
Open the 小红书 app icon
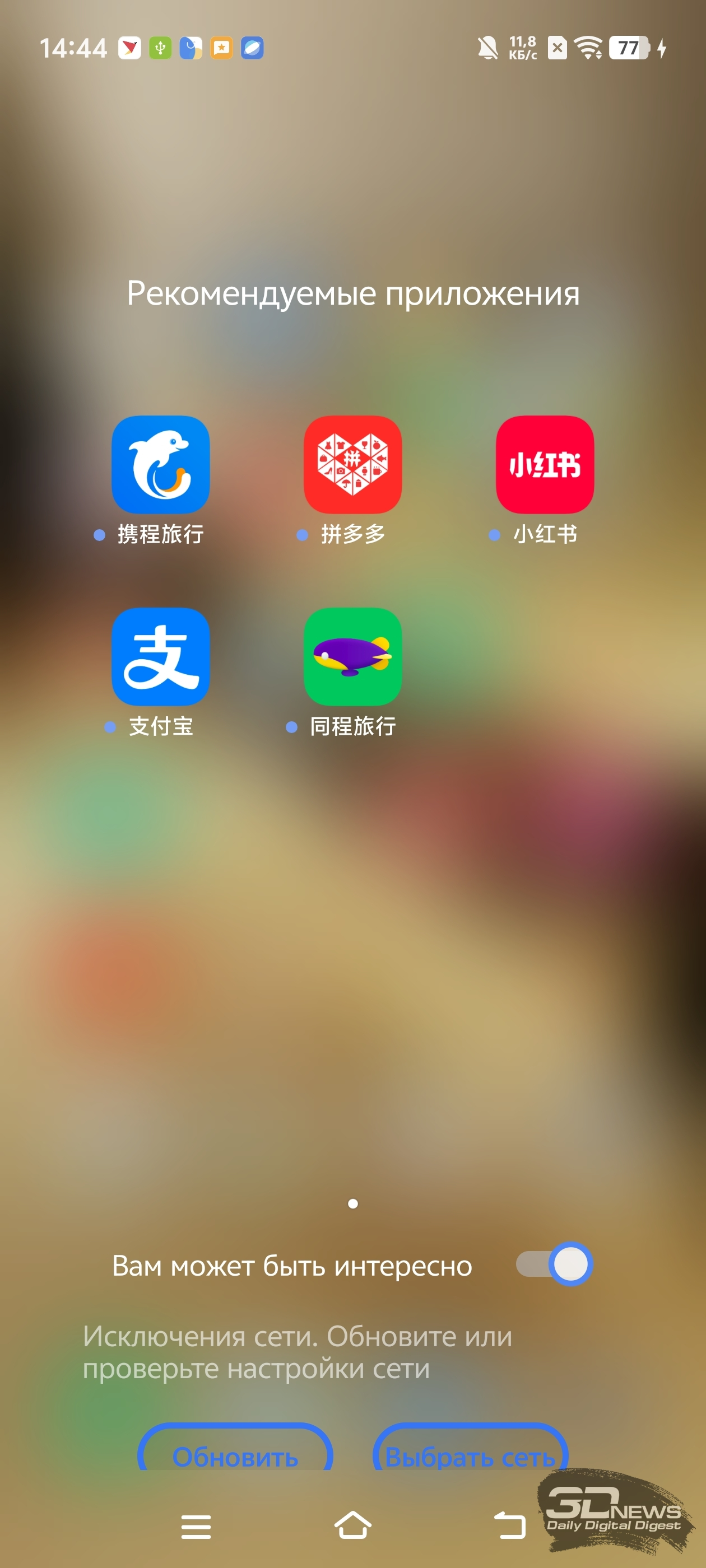point(545,464)
